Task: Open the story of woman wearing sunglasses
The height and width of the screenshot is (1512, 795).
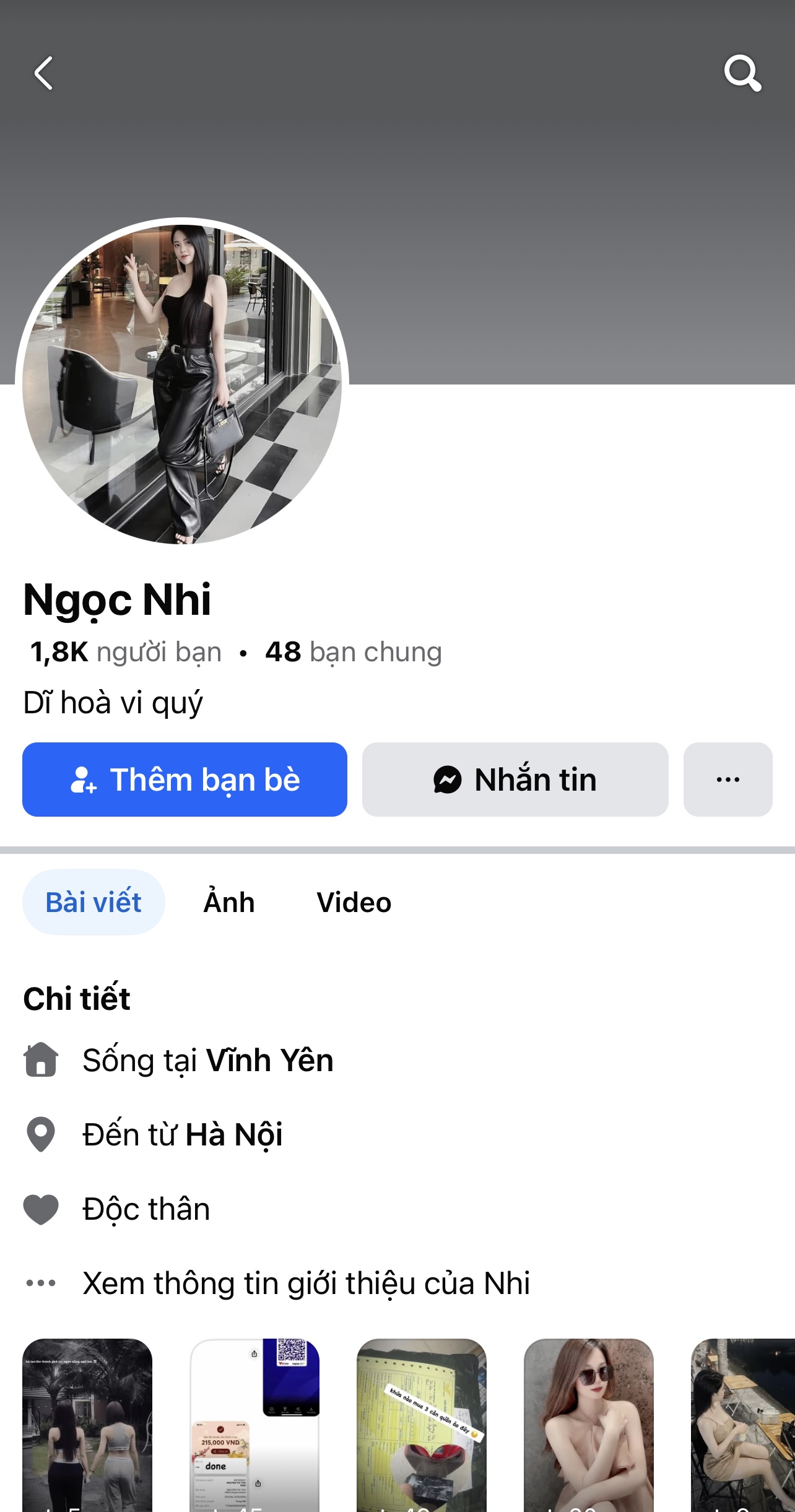Action: (589, 1424)
